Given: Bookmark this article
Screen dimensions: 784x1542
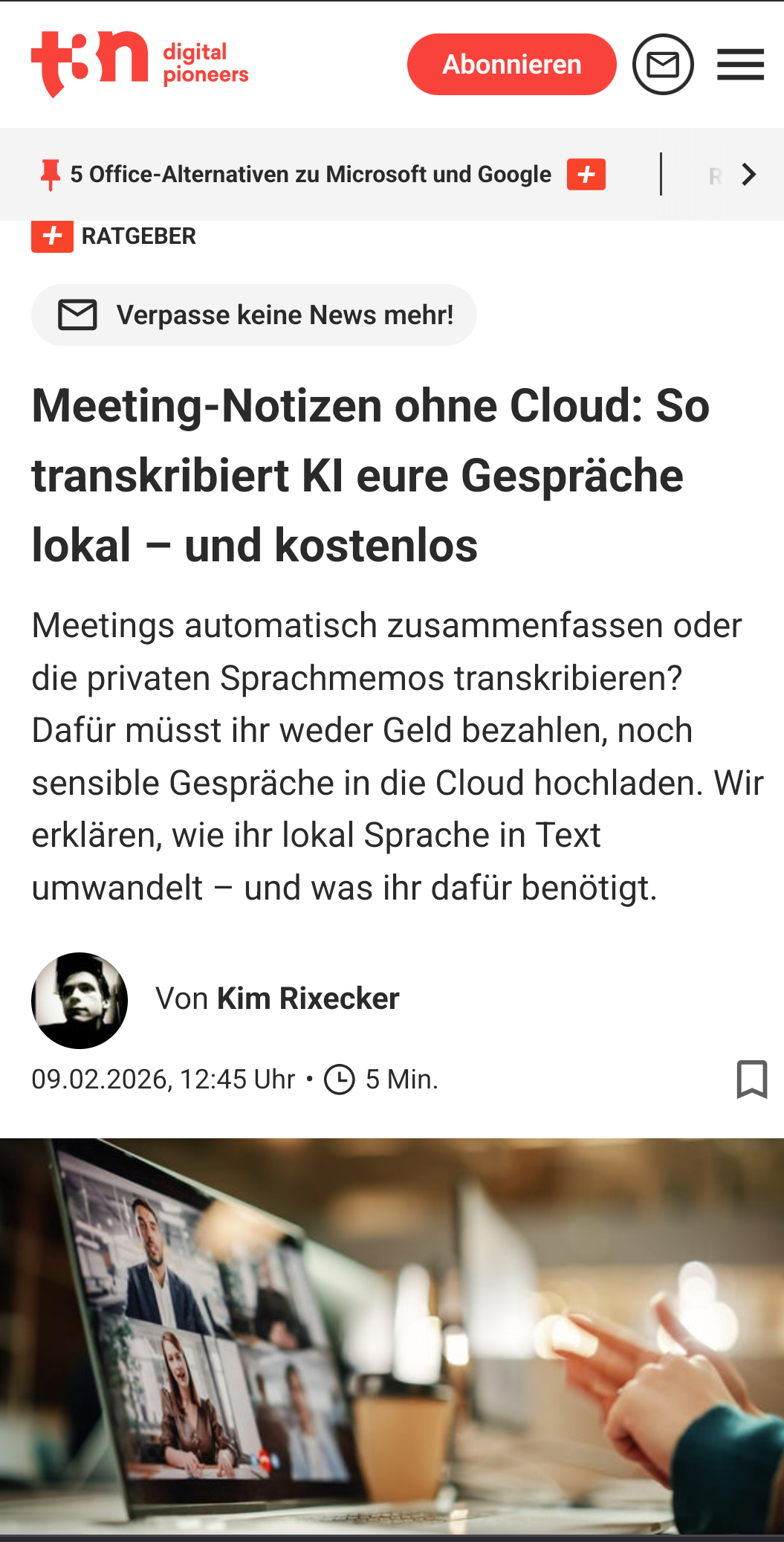Looking at the screenshot, I should (751, 1079).
